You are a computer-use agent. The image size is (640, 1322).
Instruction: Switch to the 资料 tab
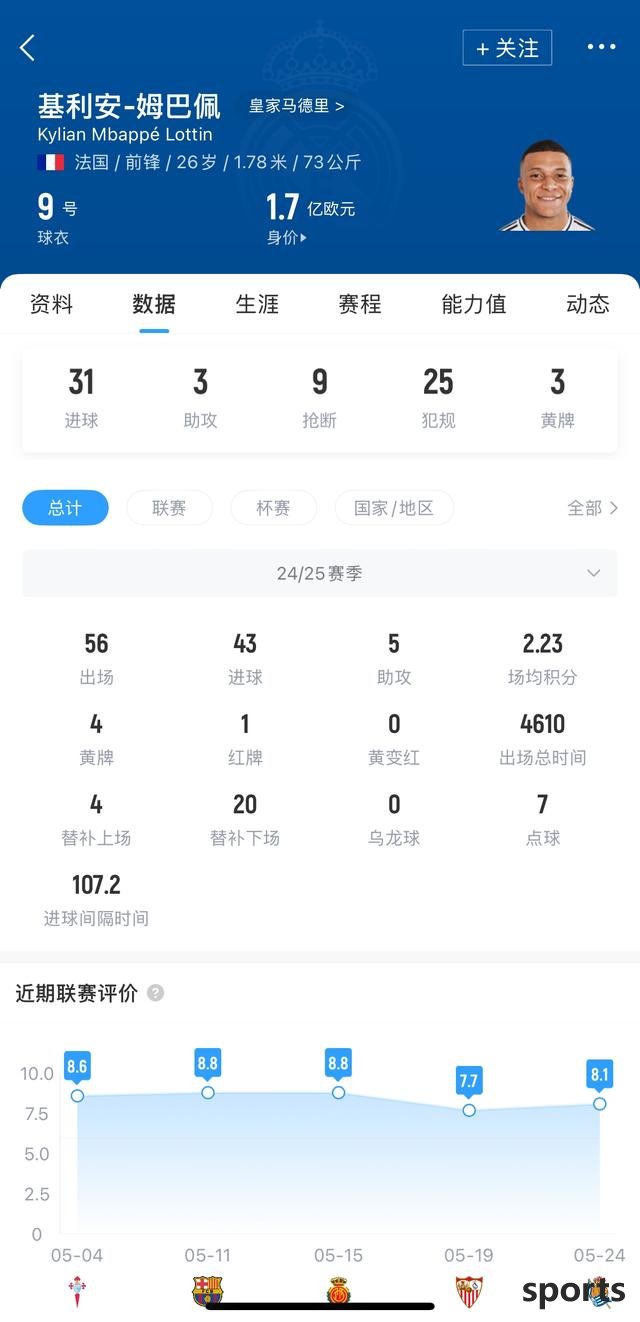click(51, 304)
